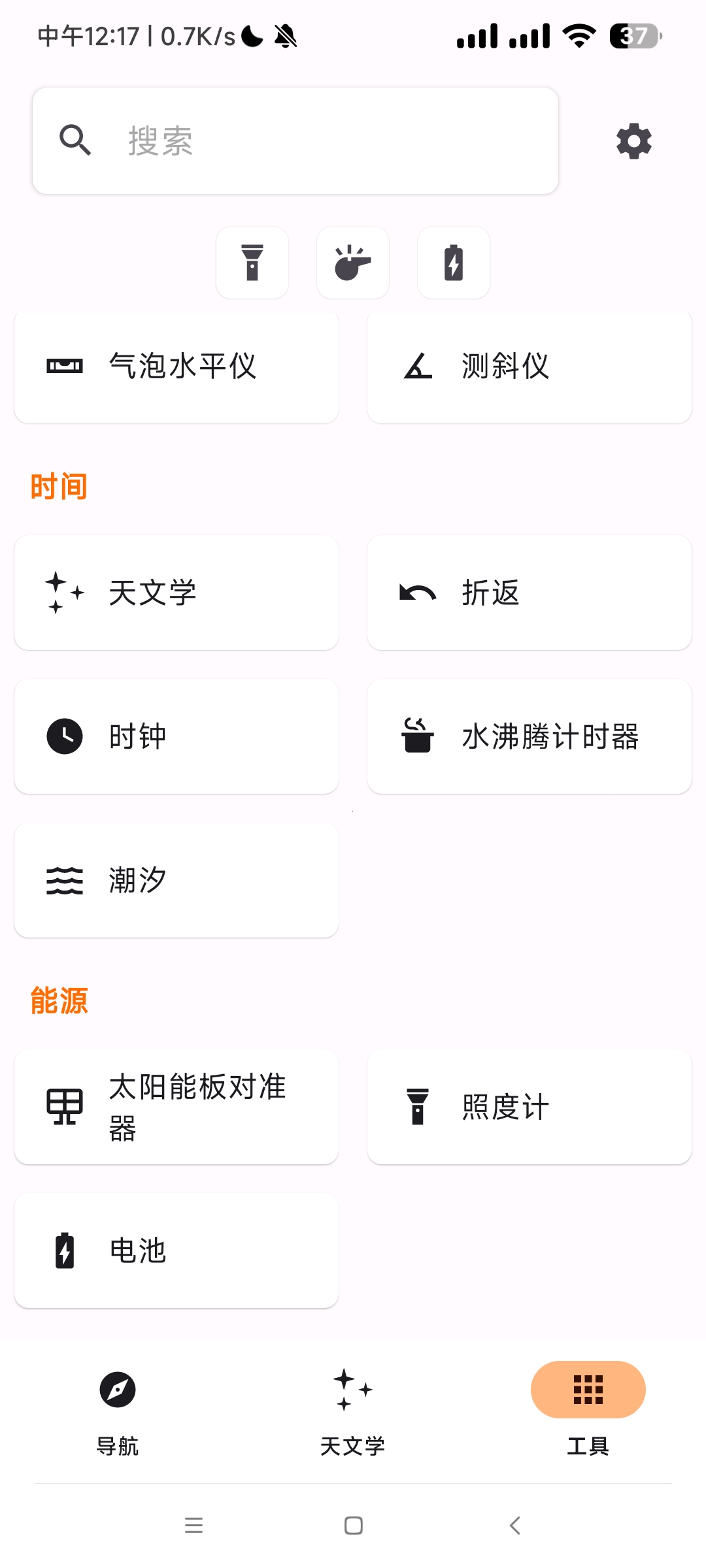Viewport: 706px width, 1568px height.
Task: Open the 电池 tool card
Action: (x=176, y=1250)
